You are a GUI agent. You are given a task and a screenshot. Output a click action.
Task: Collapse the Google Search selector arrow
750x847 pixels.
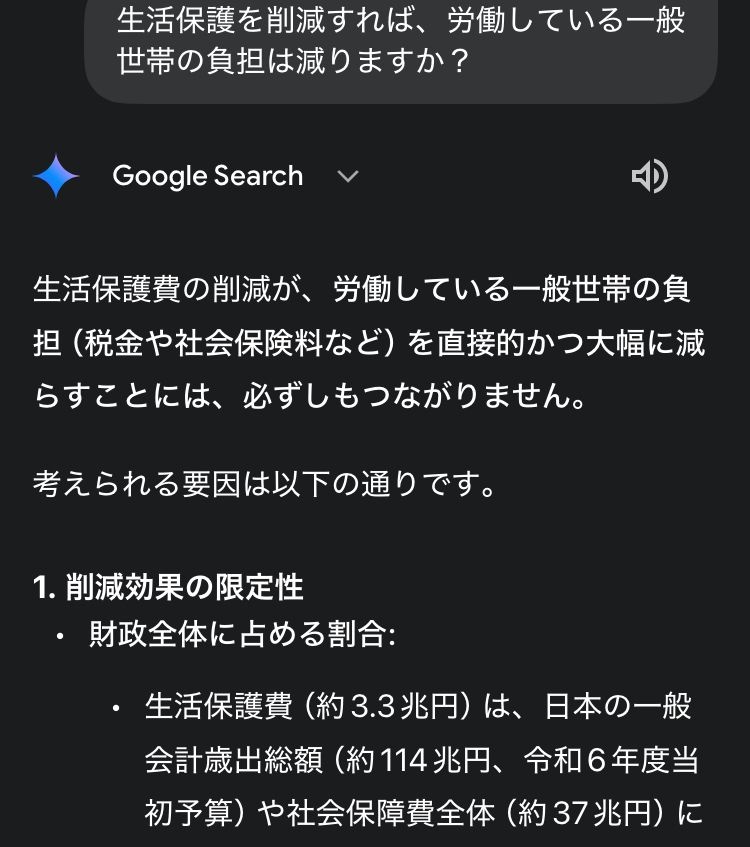[x=347, y=176]
